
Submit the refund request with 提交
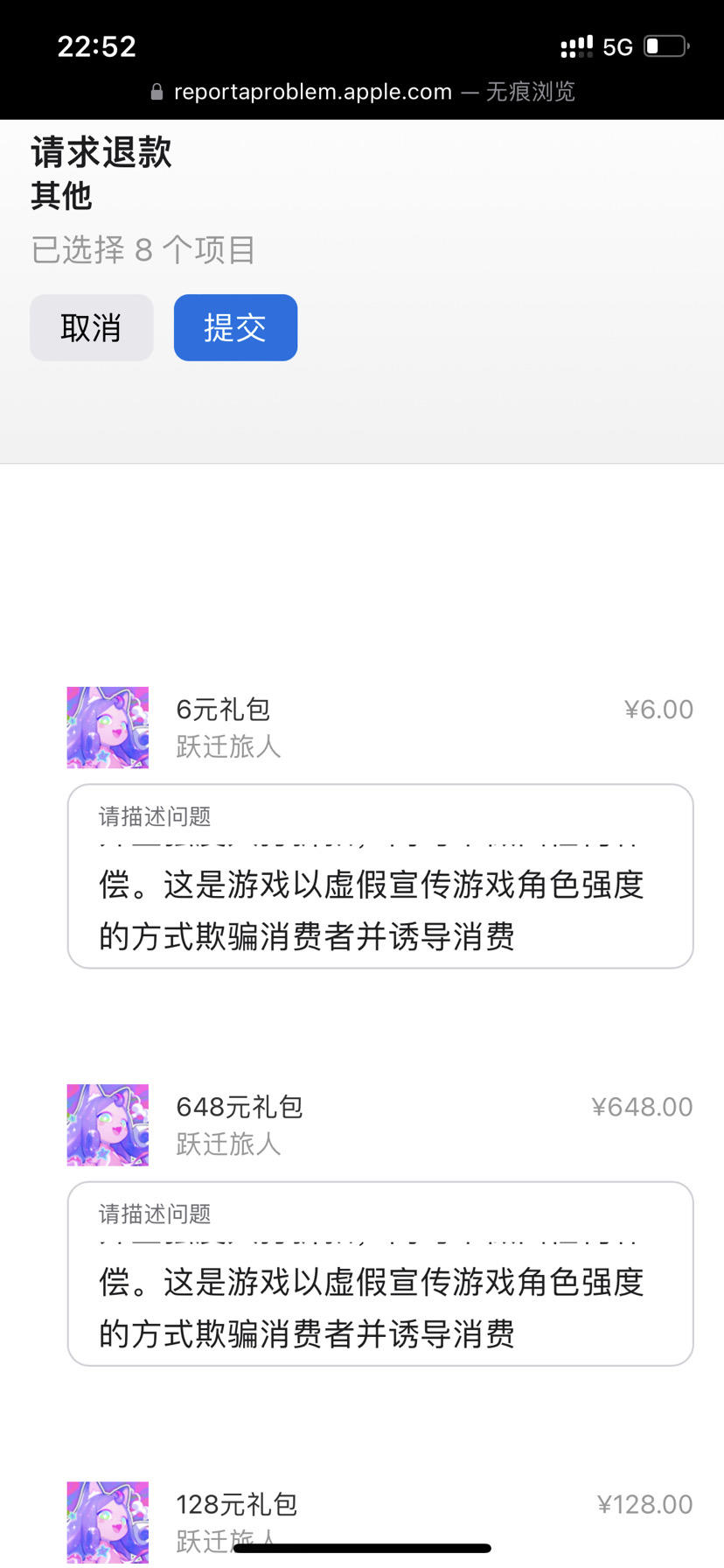(x=235, y=328)
